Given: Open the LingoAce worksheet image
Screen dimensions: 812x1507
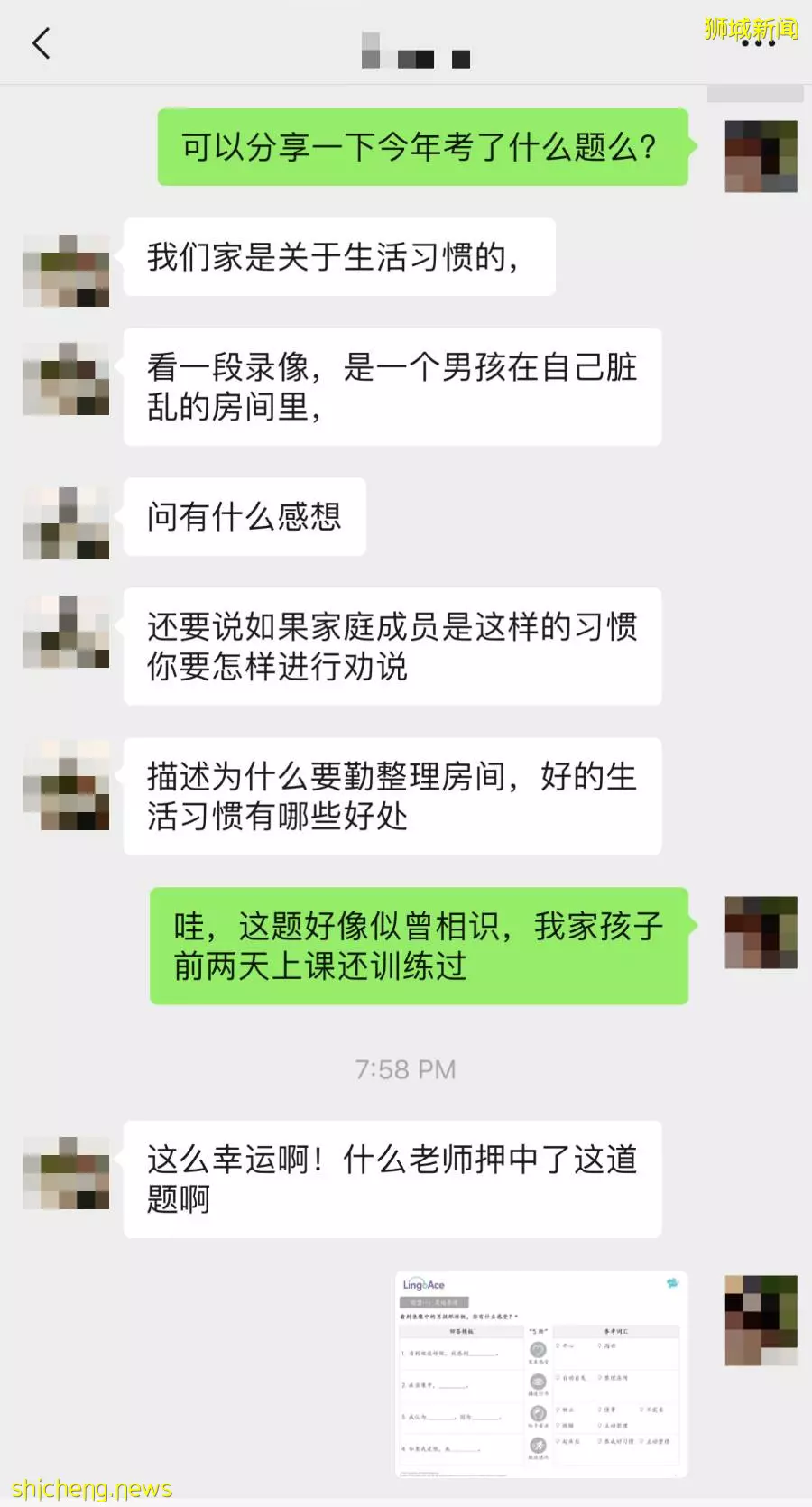Looking at the screenshot, I should (541, 1374).
